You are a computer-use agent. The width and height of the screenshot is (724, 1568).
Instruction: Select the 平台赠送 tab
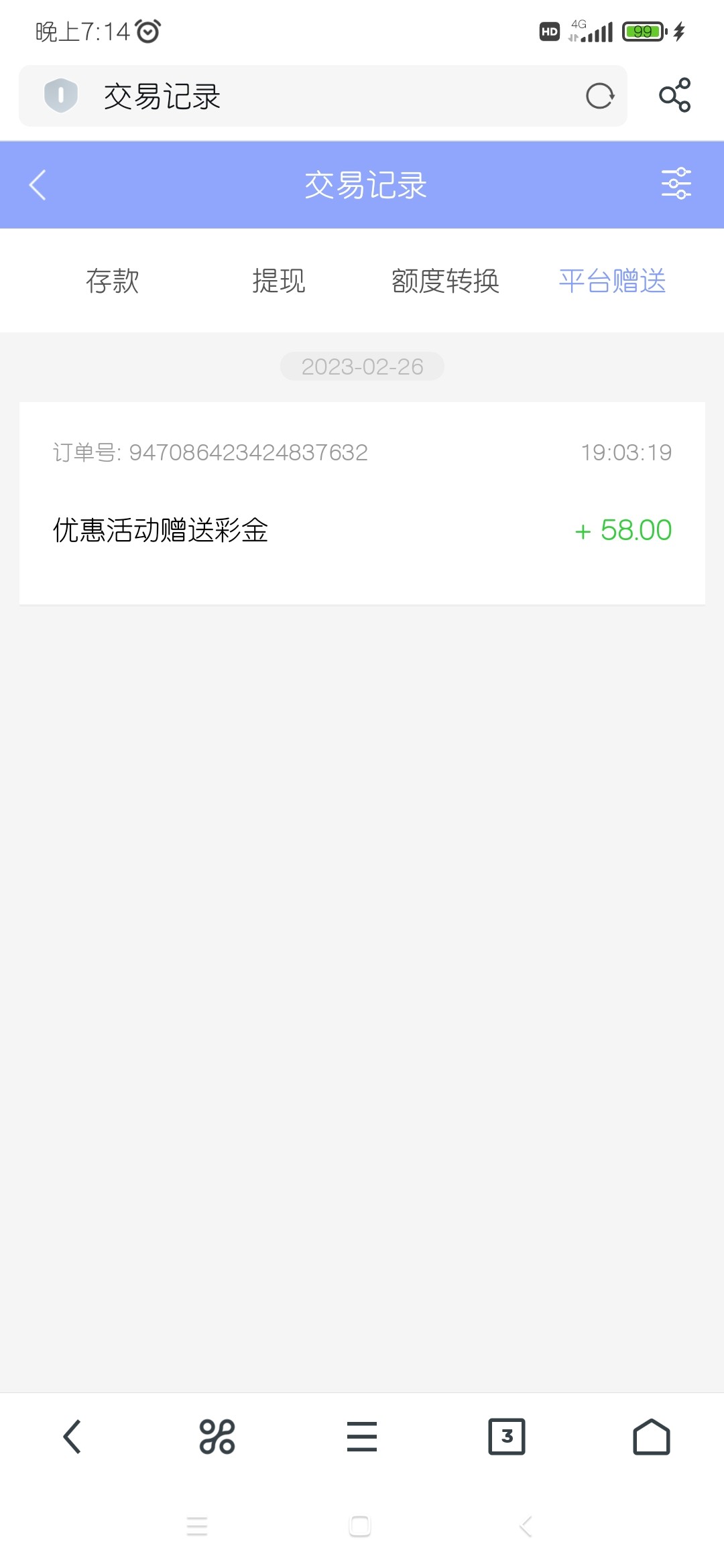pyautogui.click(x=612, y=281)
